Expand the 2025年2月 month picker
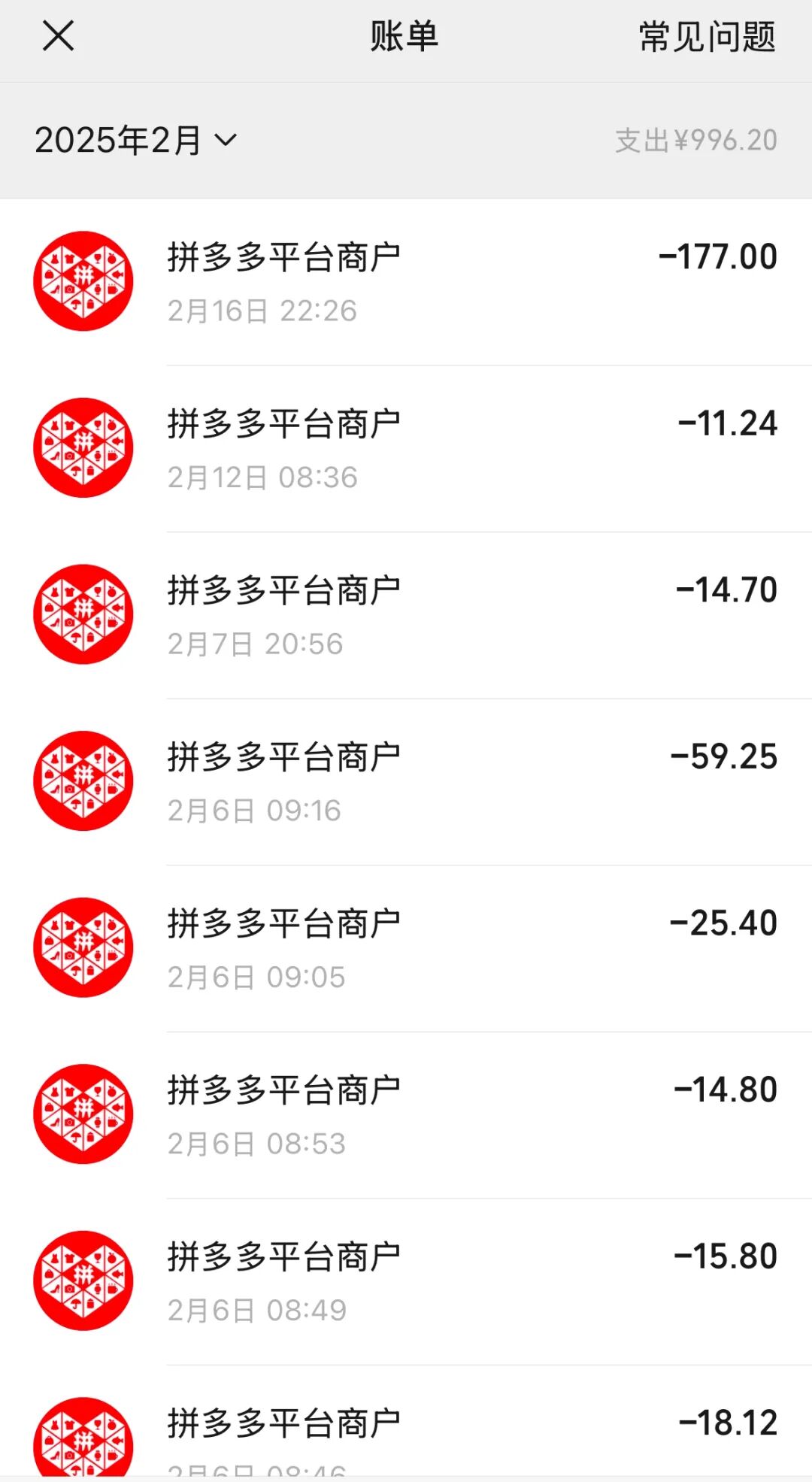 point(136,141)
